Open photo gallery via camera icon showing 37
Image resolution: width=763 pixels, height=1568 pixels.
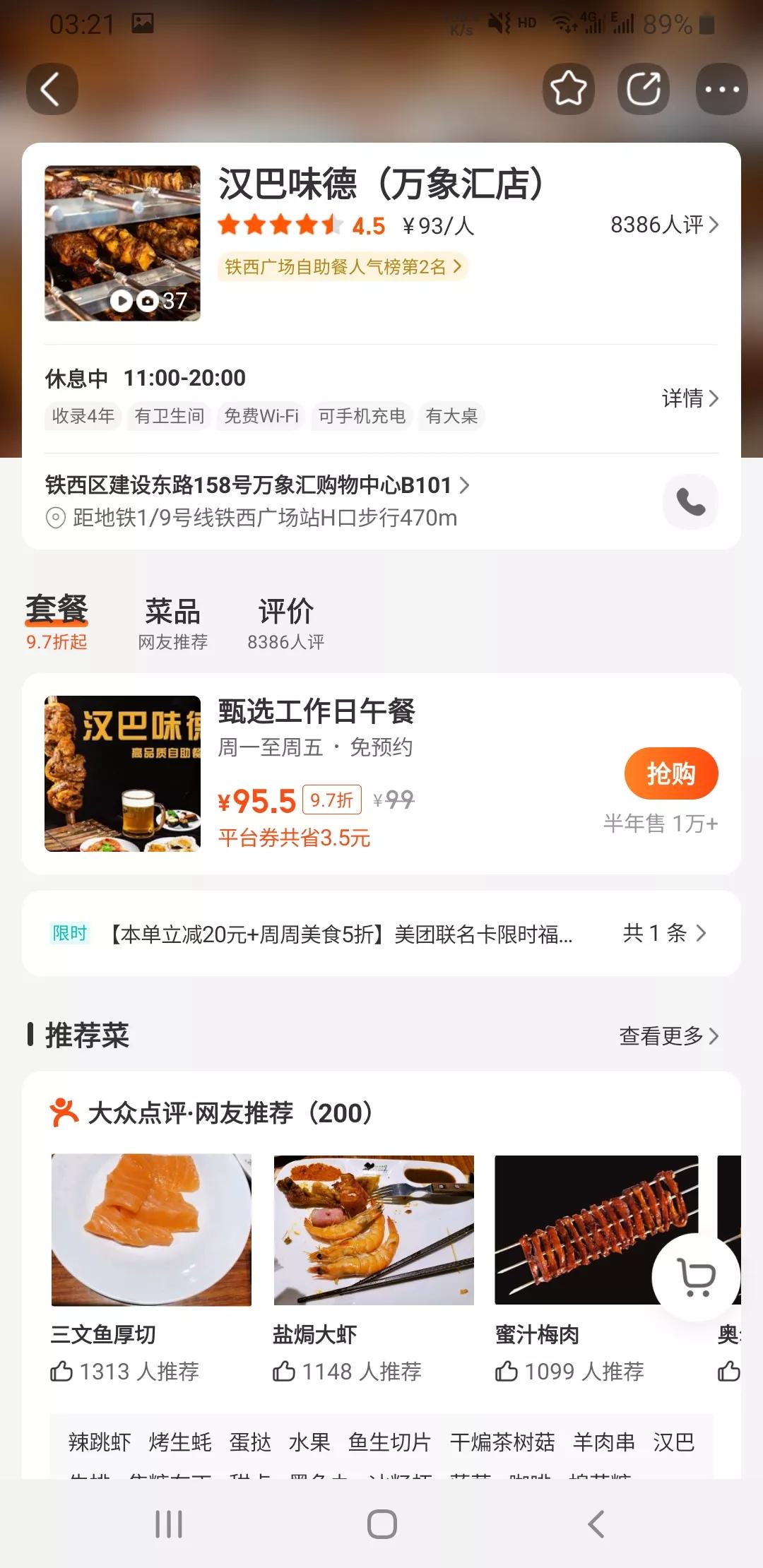pos(147,300)
